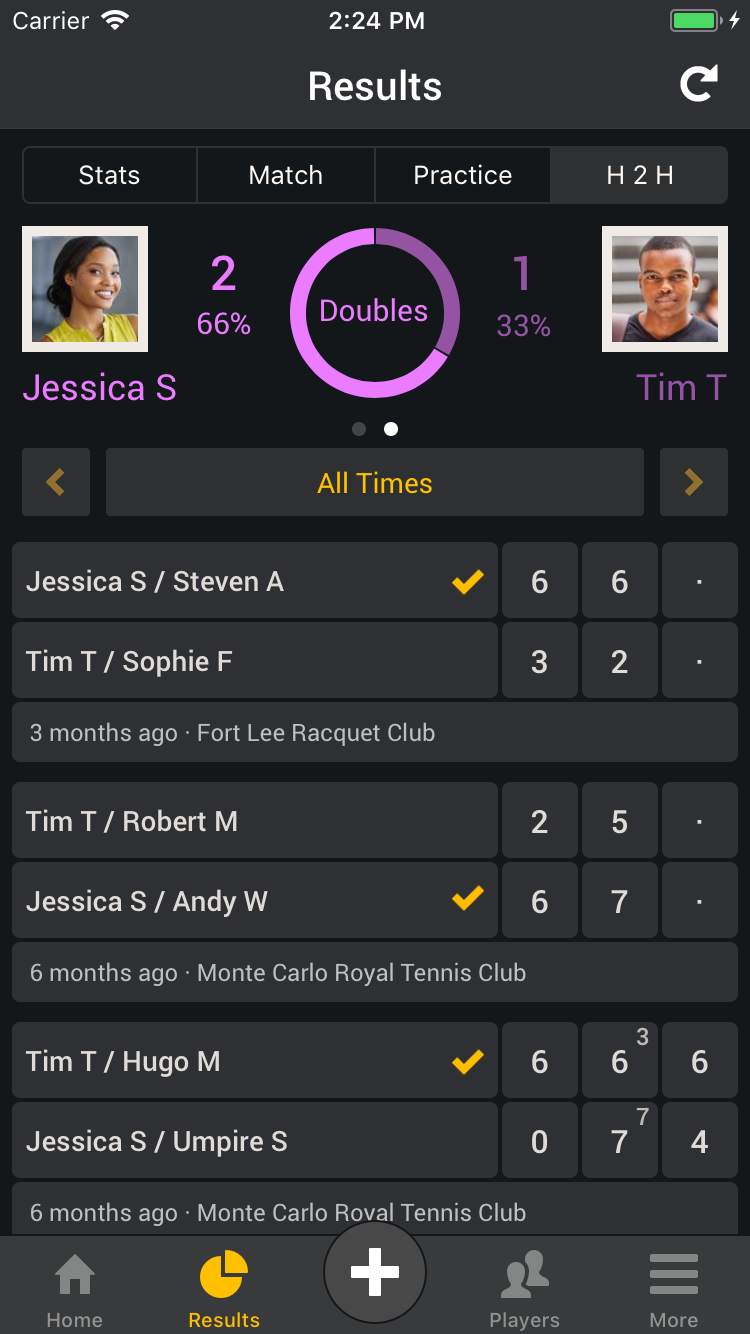The width and height of the screenshot is (750, 1334).
Task: Tap Jessica S's profile photo
Action: 85,289
